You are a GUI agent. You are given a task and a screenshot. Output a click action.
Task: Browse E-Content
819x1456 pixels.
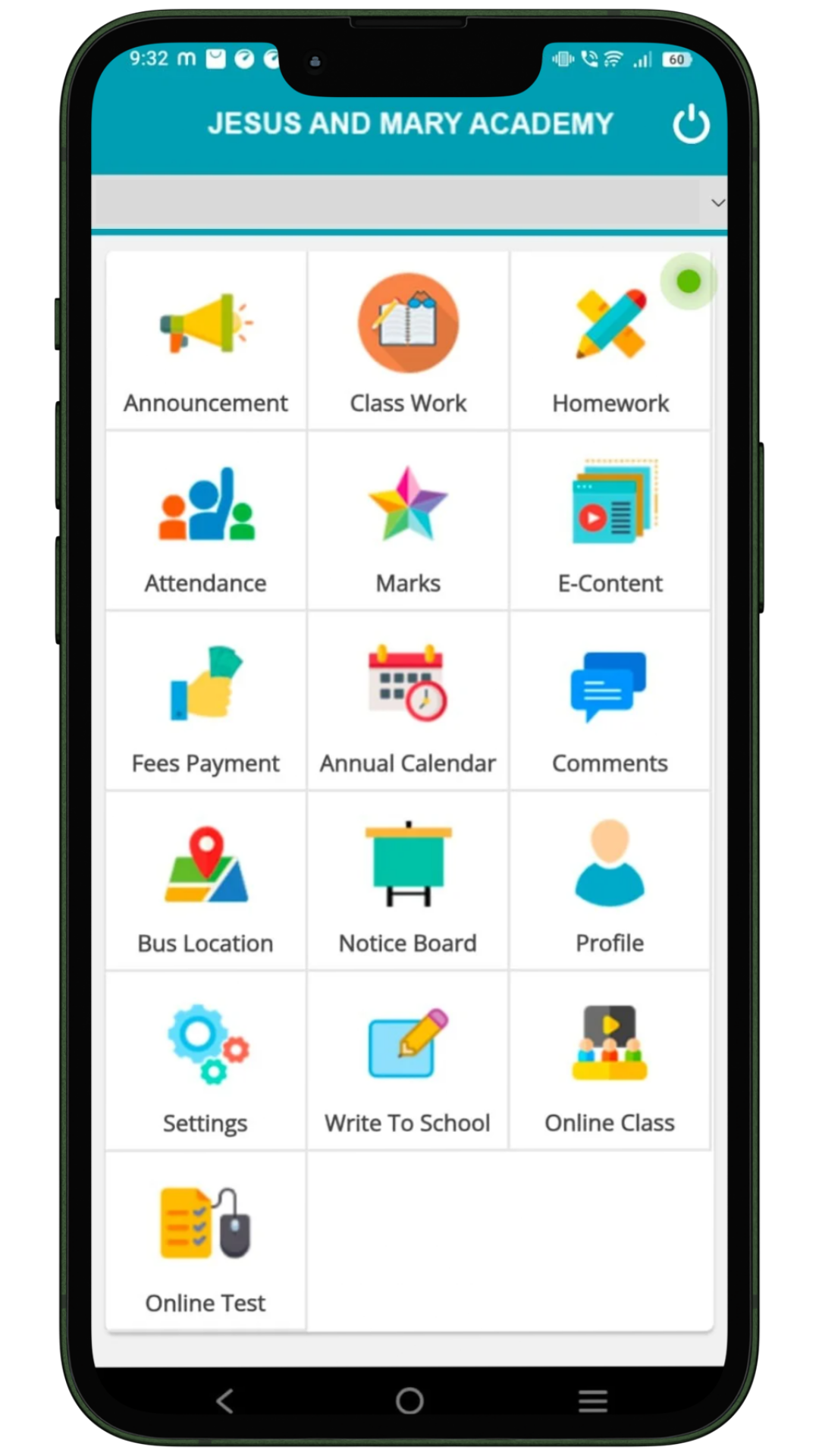pos(610,522)
